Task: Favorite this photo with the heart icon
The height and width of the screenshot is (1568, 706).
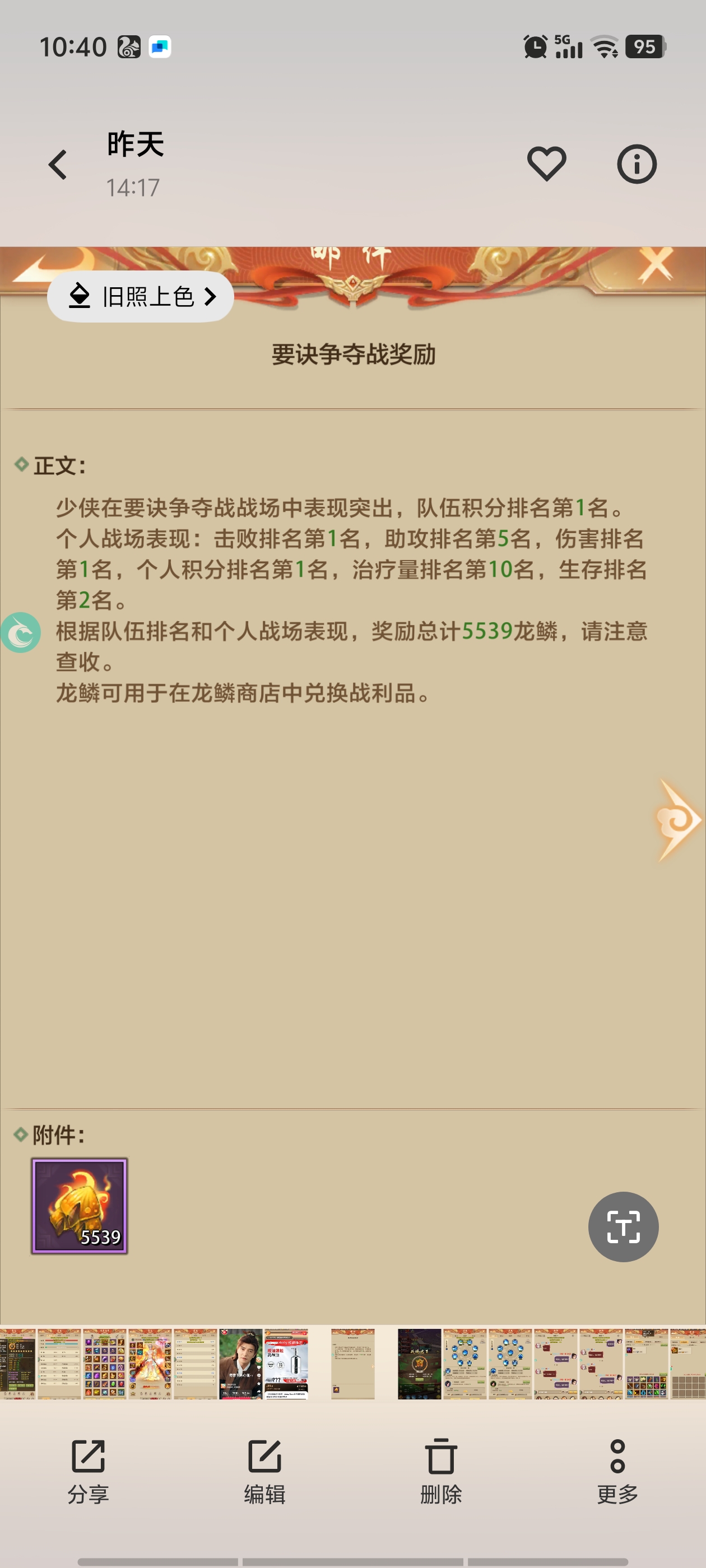Action: click(546, 164)
